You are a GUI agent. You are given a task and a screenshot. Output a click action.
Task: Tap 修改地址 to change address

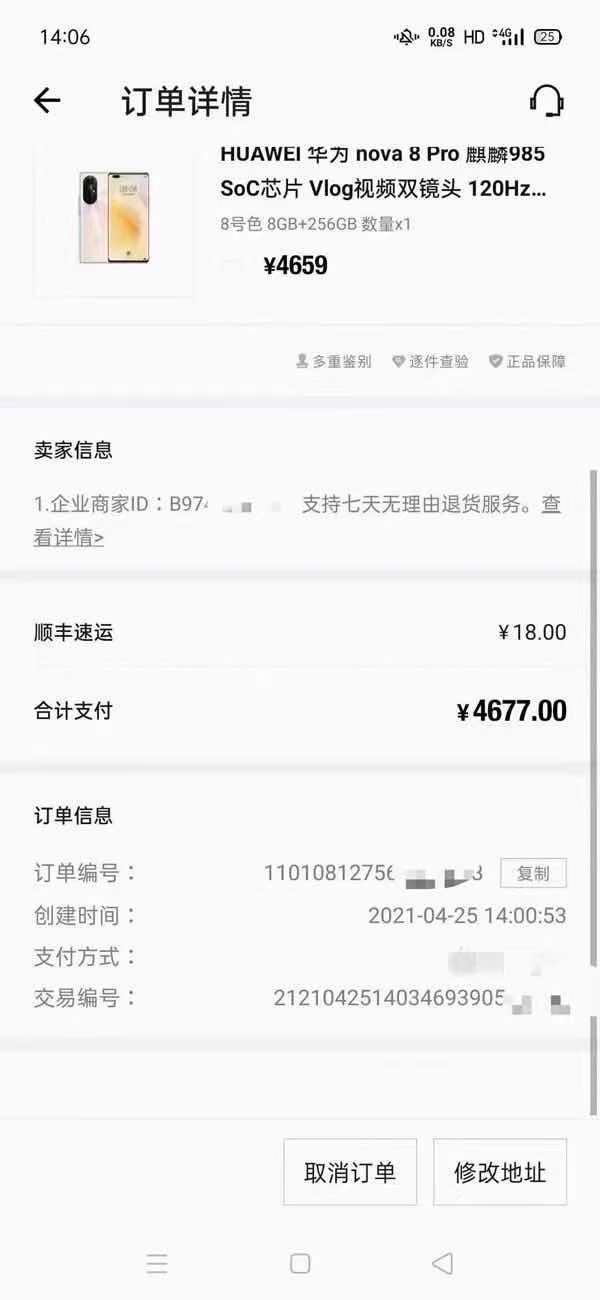point(500,1172)
